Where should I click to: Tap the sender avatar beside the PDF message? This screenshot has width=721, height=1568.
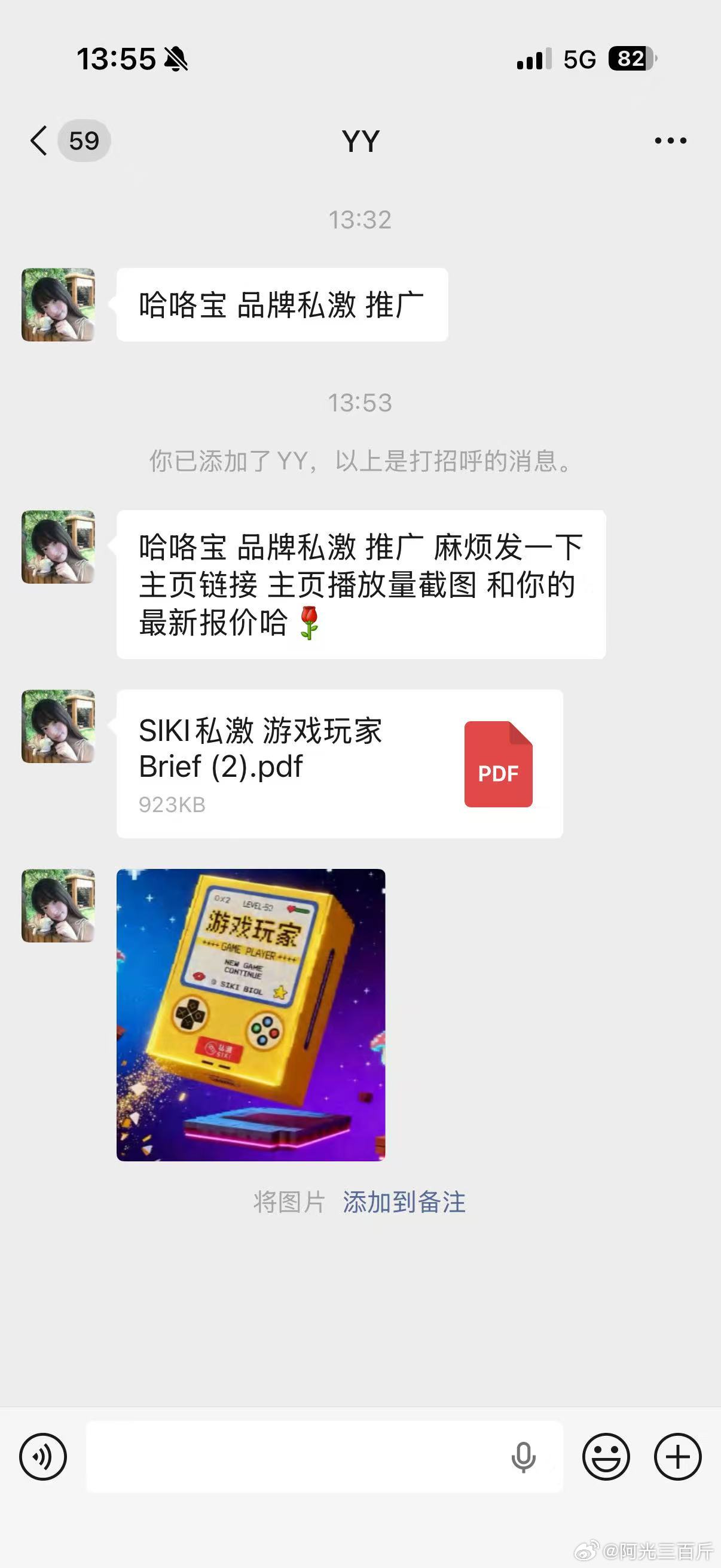point(58,724)
